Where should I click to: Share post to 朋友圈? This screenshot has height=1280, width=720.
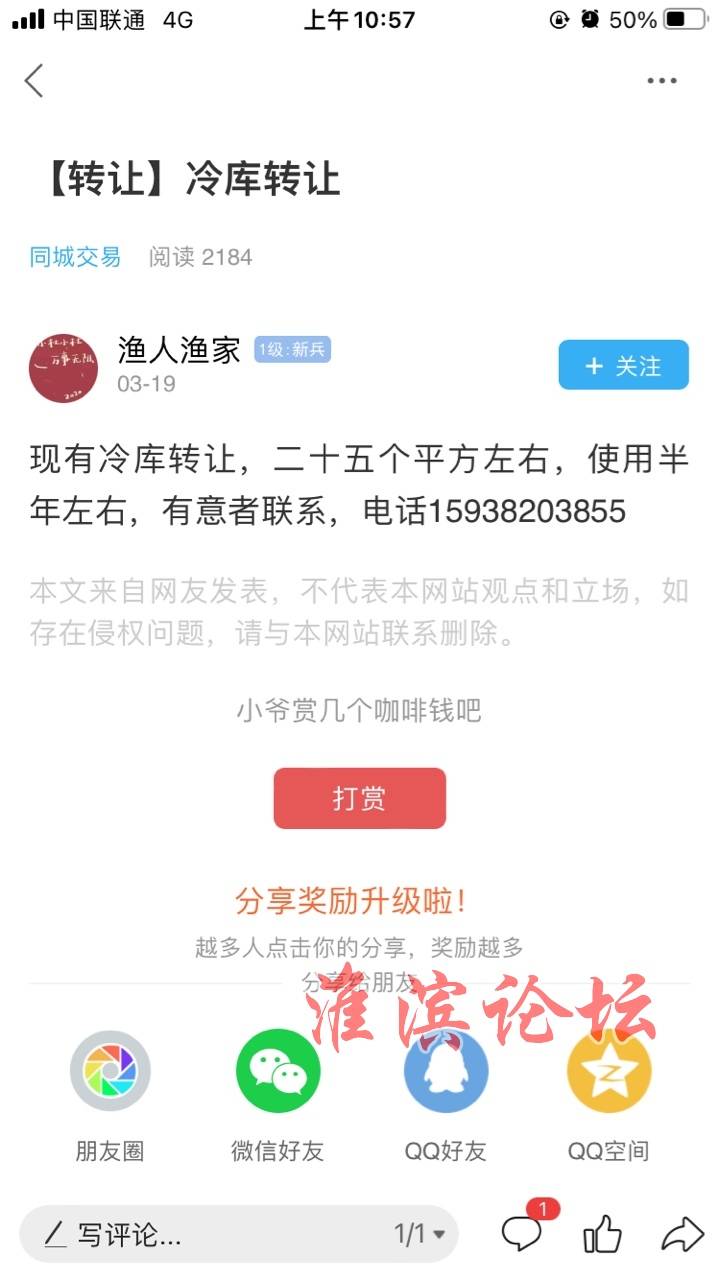tap(110, 1072)
